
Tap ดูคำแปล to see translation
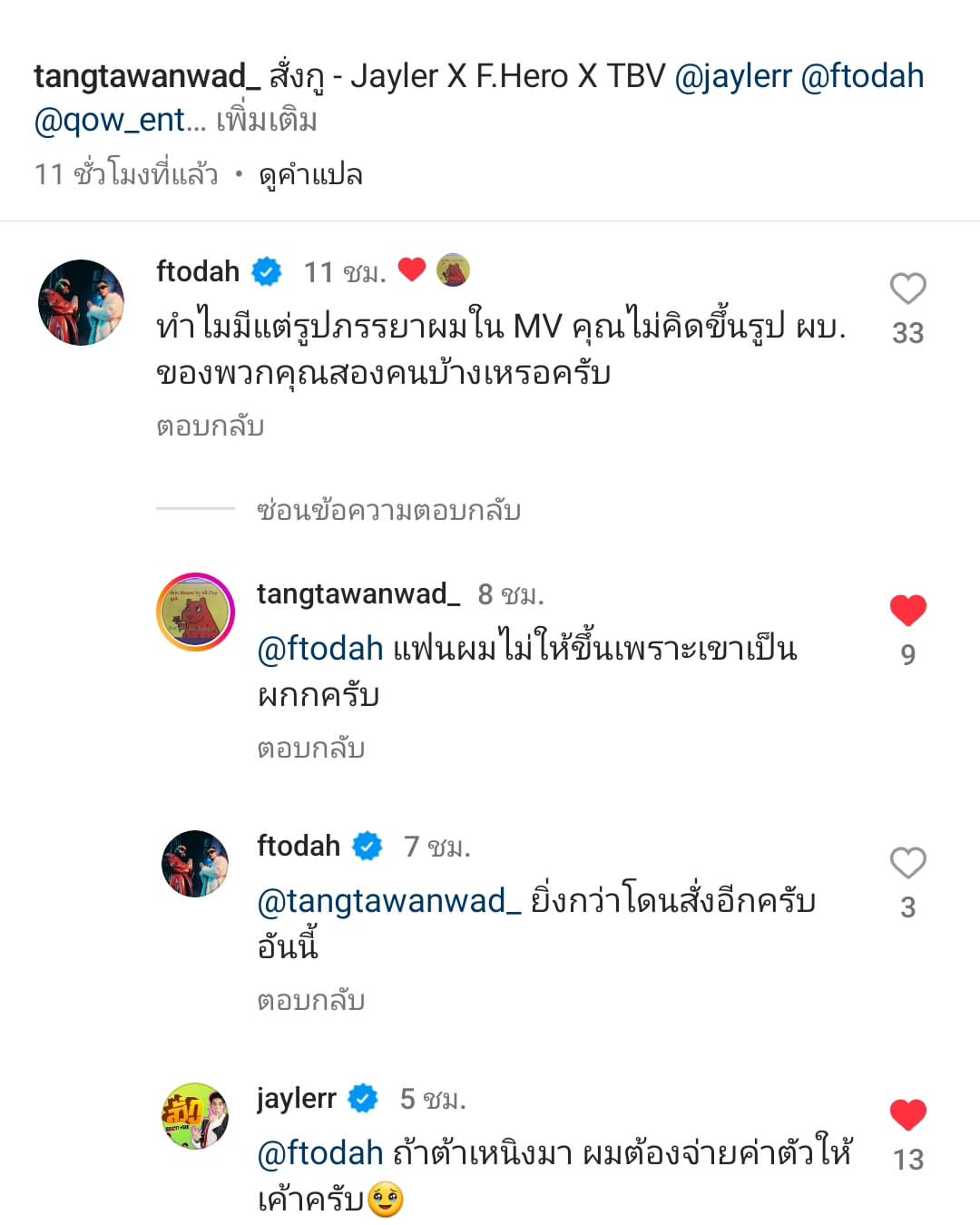(310, 174)
